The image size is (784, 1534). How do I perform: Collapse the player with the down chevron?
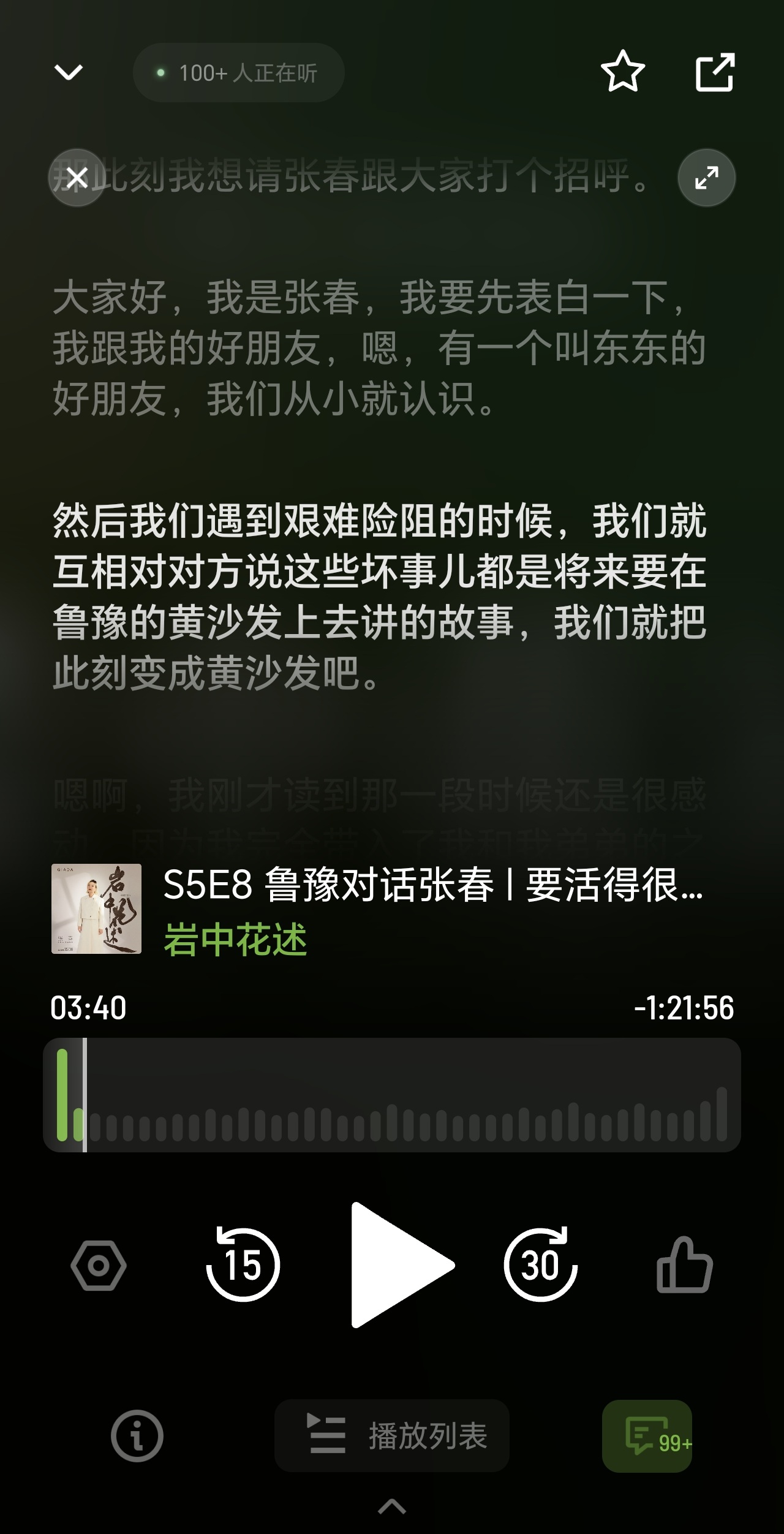tap(68, 73)
